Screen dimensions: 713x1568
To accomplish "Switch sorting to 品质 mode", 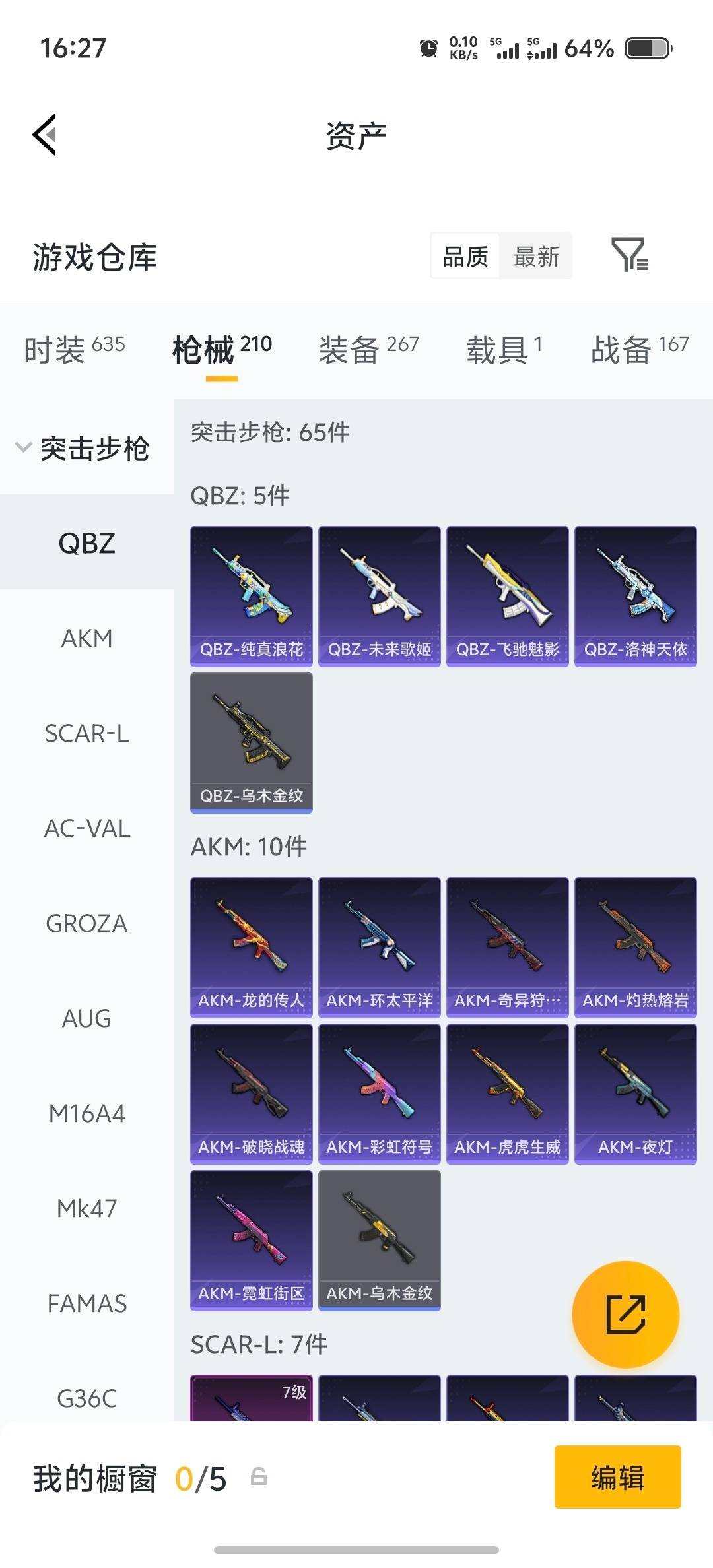I will (465, 257).
